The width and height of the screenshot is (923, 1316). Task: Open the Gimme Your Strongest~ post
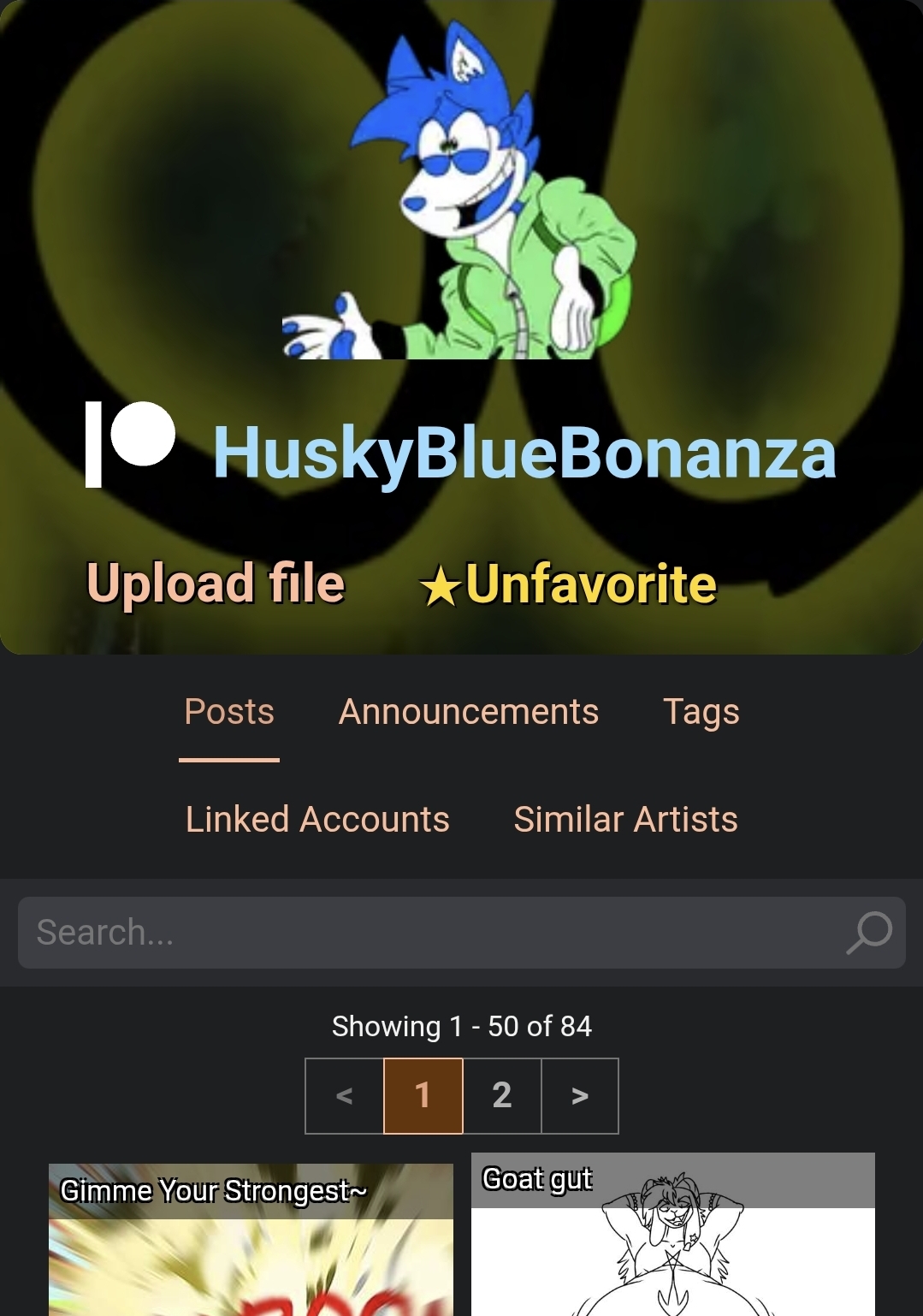coord(251,1241)
